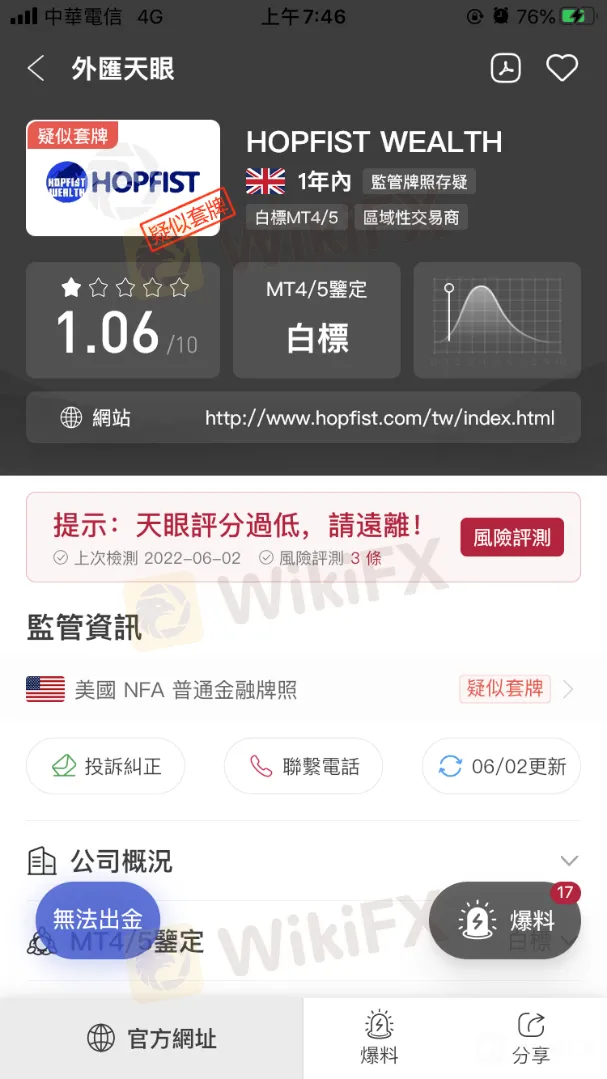Tap 爆料 in the bottom bar
The height and width of the screenshot is (1079, 607).
coord(379,1038)
